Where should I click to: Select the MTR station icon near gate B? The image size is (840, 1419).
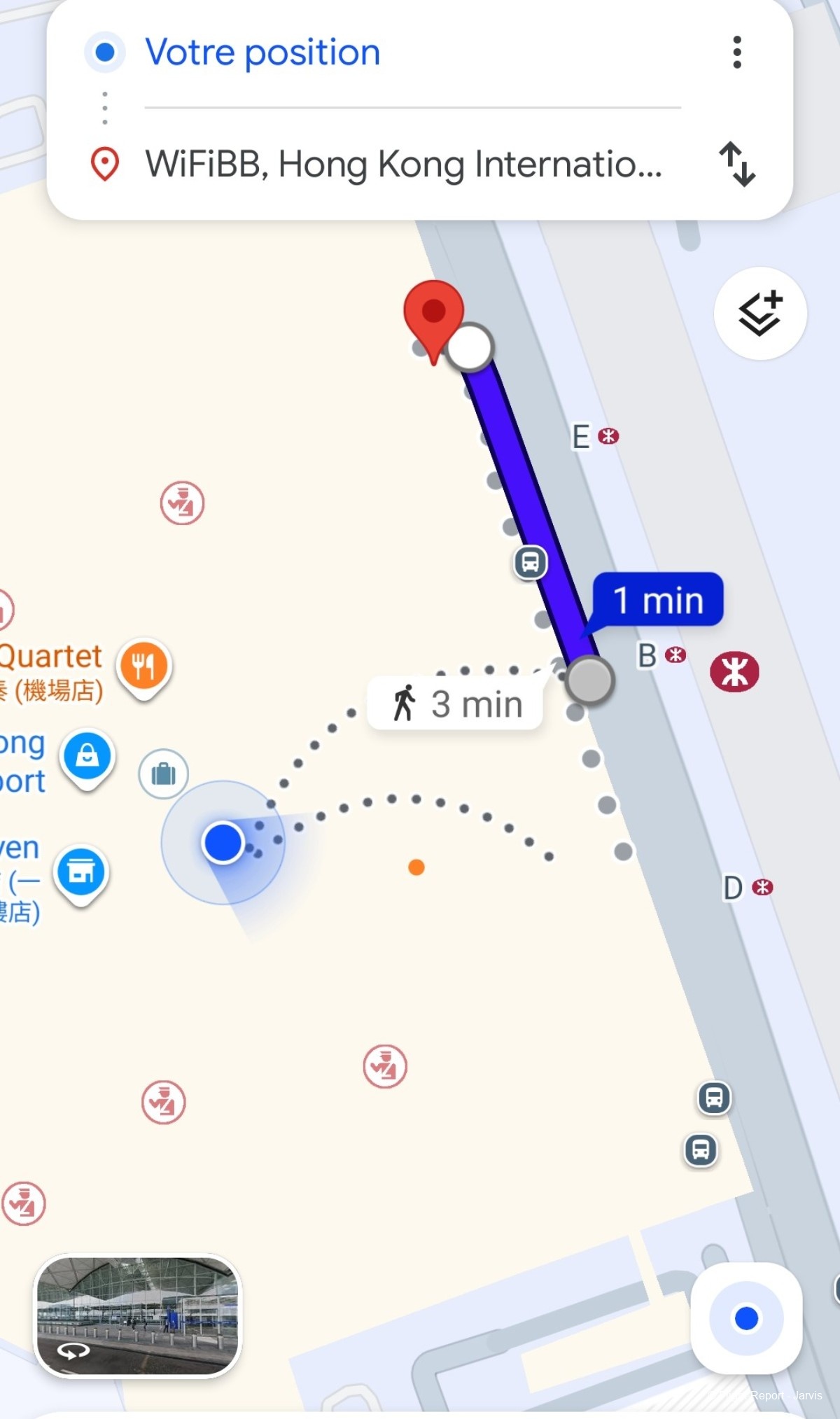coord(736,670)
